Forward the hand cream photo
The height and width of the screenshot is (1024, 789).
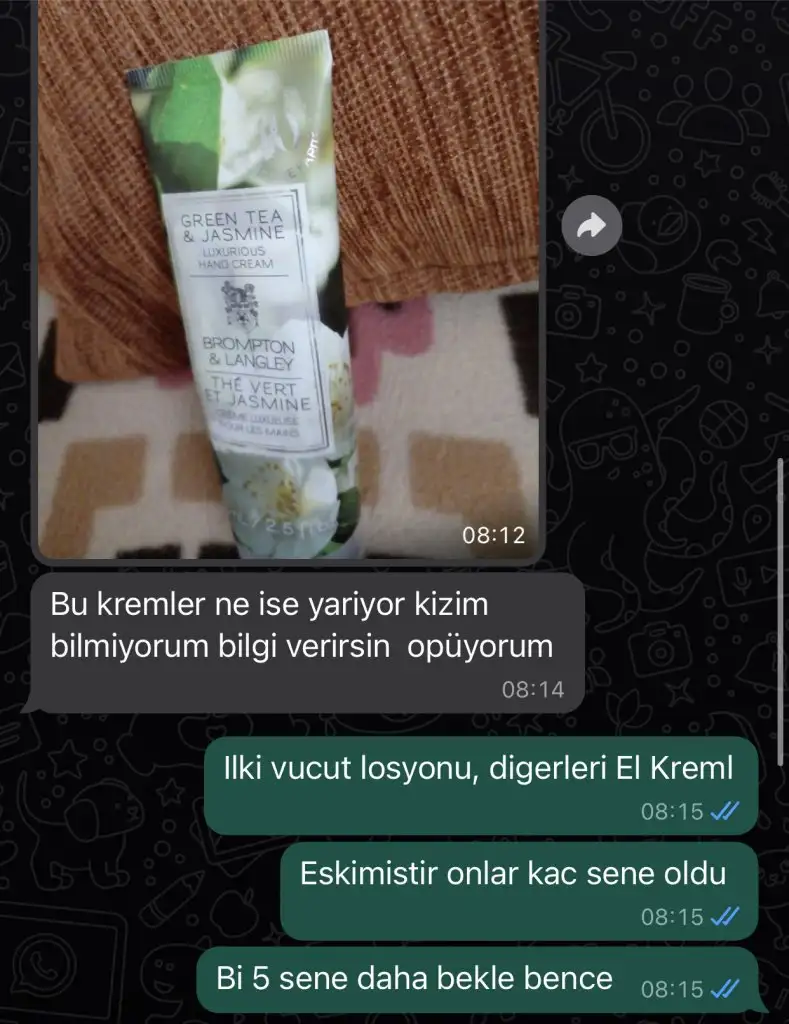coord(592,227)
